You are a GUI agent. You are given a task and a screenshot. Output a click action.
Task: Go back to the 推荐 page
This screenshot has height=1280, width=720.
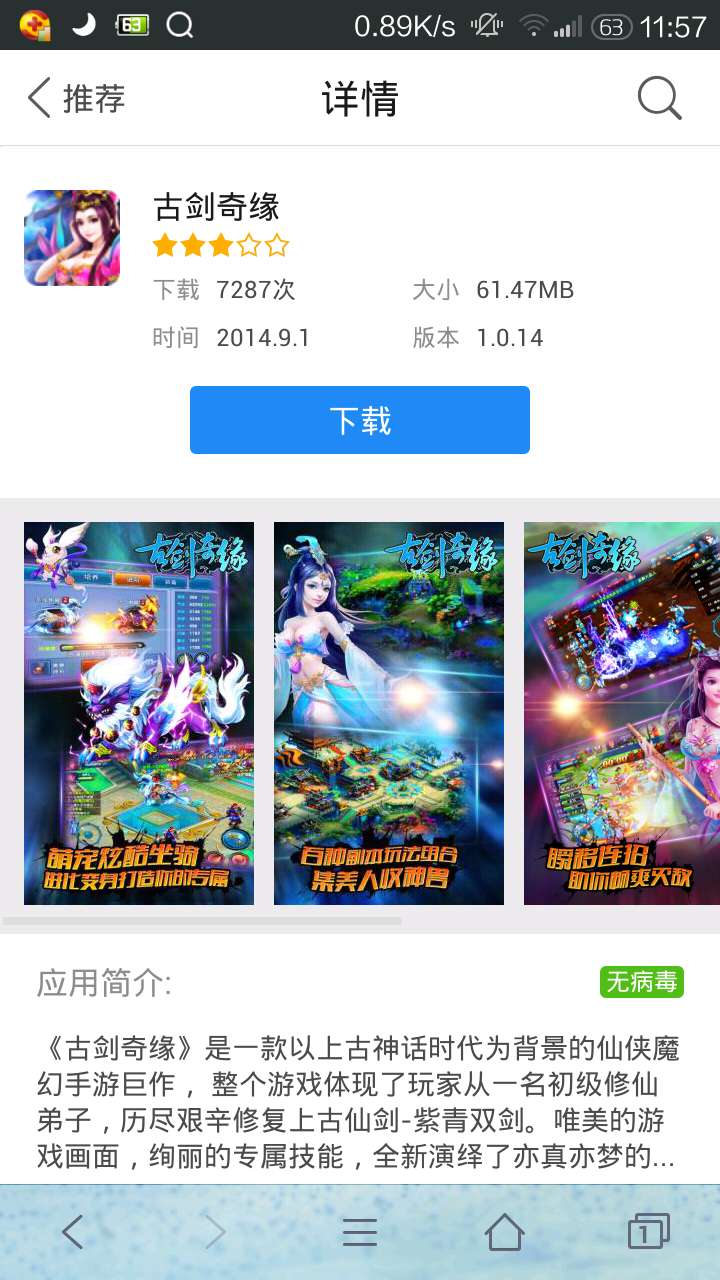pos(75,98)
